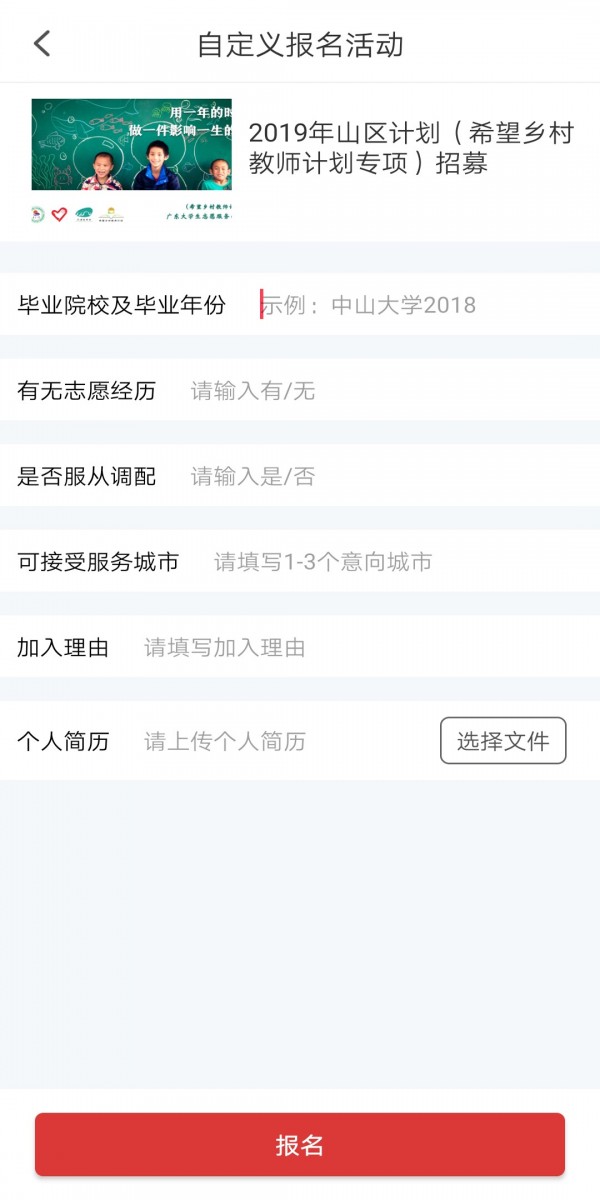Viewport: 600px width, 1200px height.
Task: Choose a resume file with 选择文件
Action: (x=503, y=741)
